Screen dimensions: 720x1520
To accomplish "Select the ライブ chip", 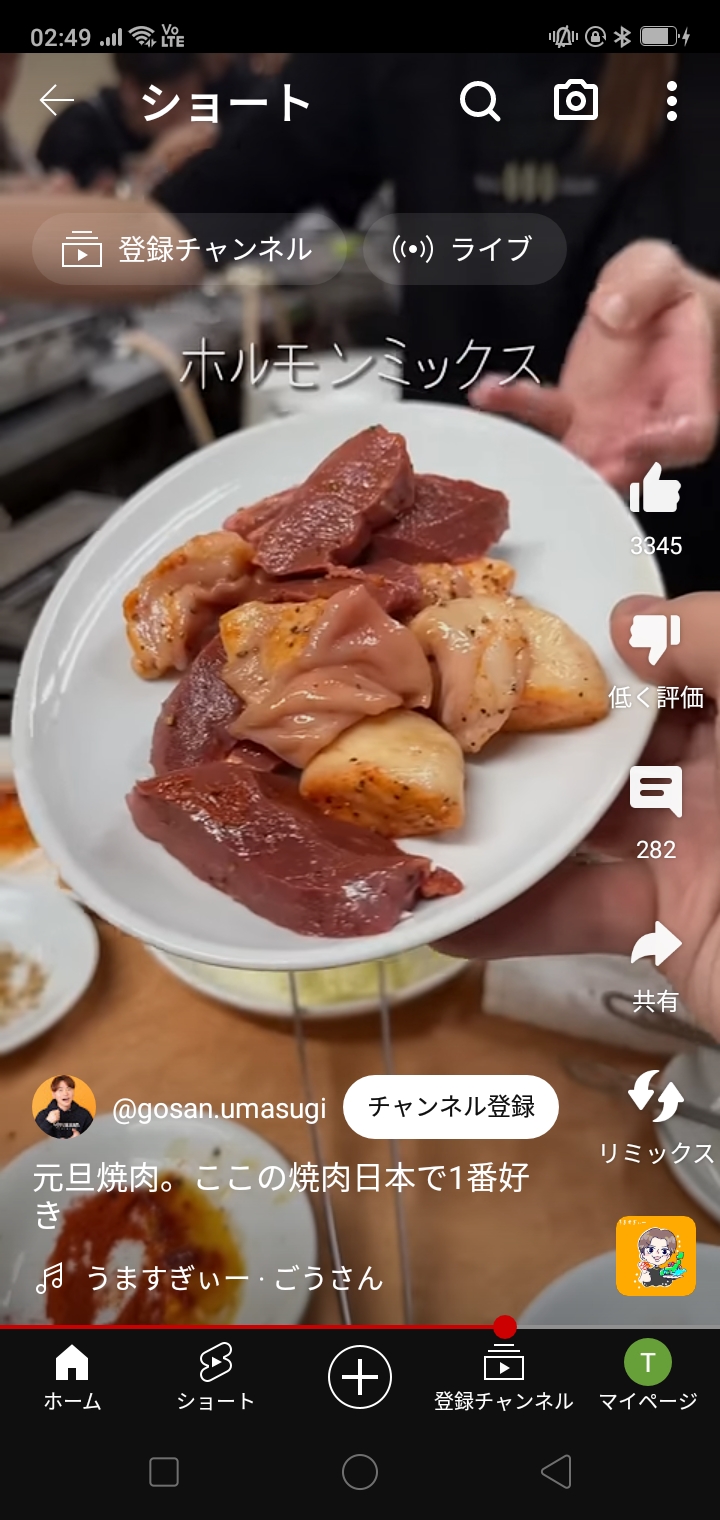I will (465, 249).
